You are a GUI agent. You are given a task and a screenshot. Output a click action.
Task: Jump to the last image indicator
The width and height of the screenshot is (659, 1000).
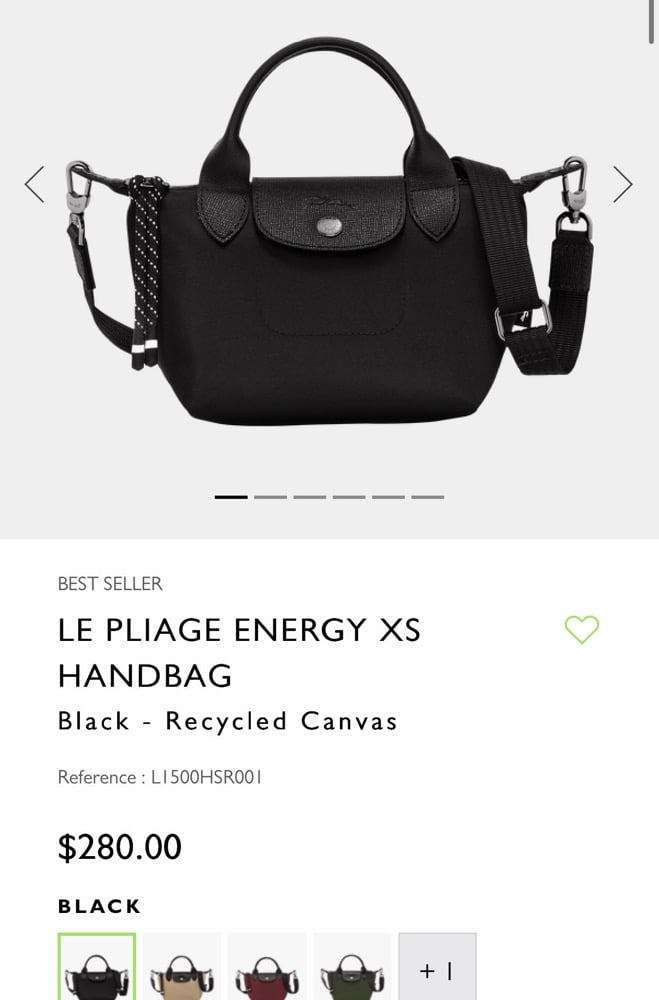point(427,497)
